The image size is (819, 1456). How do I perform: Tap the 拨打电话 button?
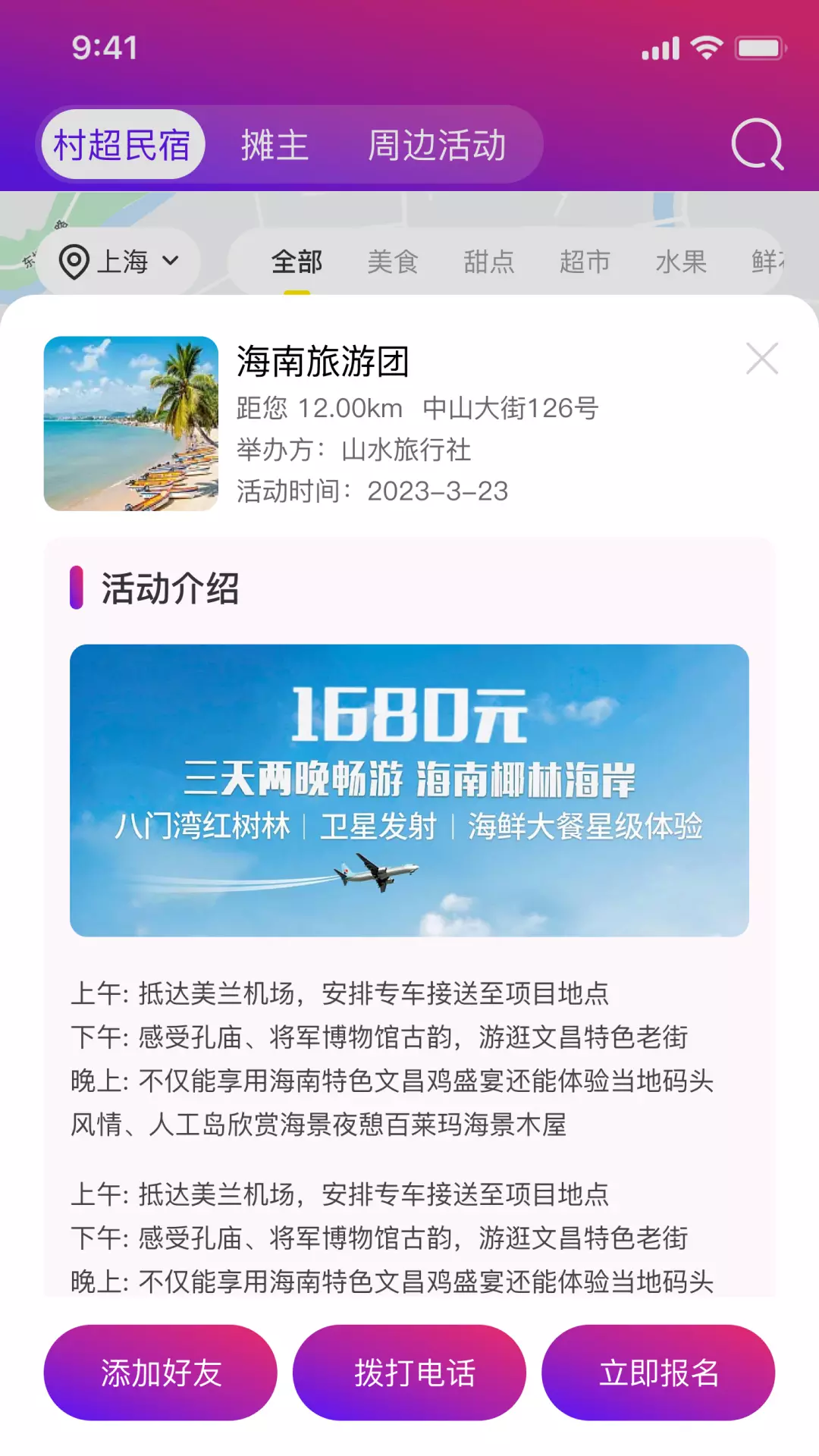click(409, 1373)
